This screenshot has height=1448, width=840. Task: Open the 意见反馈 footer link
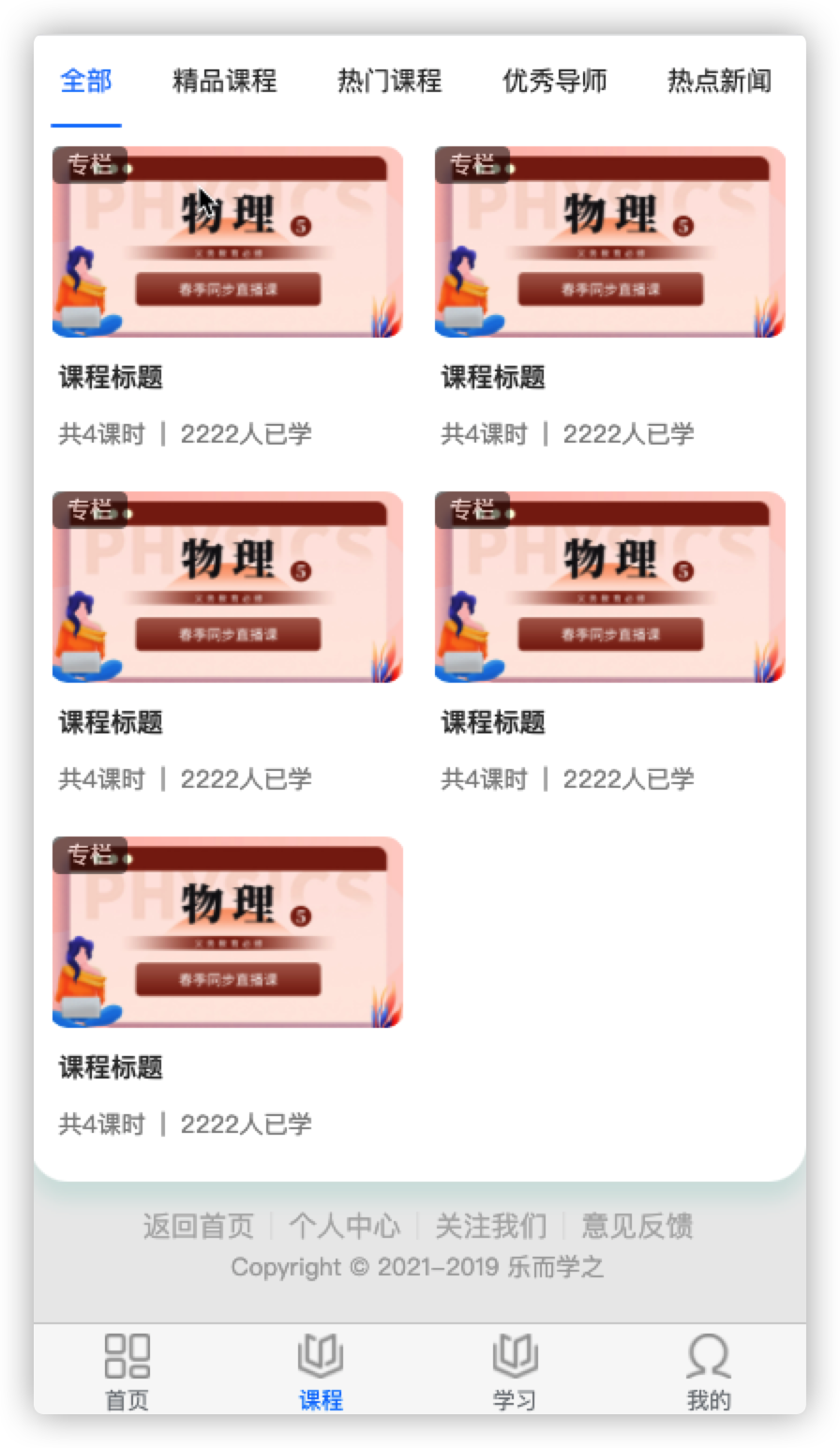point(637,1226)
